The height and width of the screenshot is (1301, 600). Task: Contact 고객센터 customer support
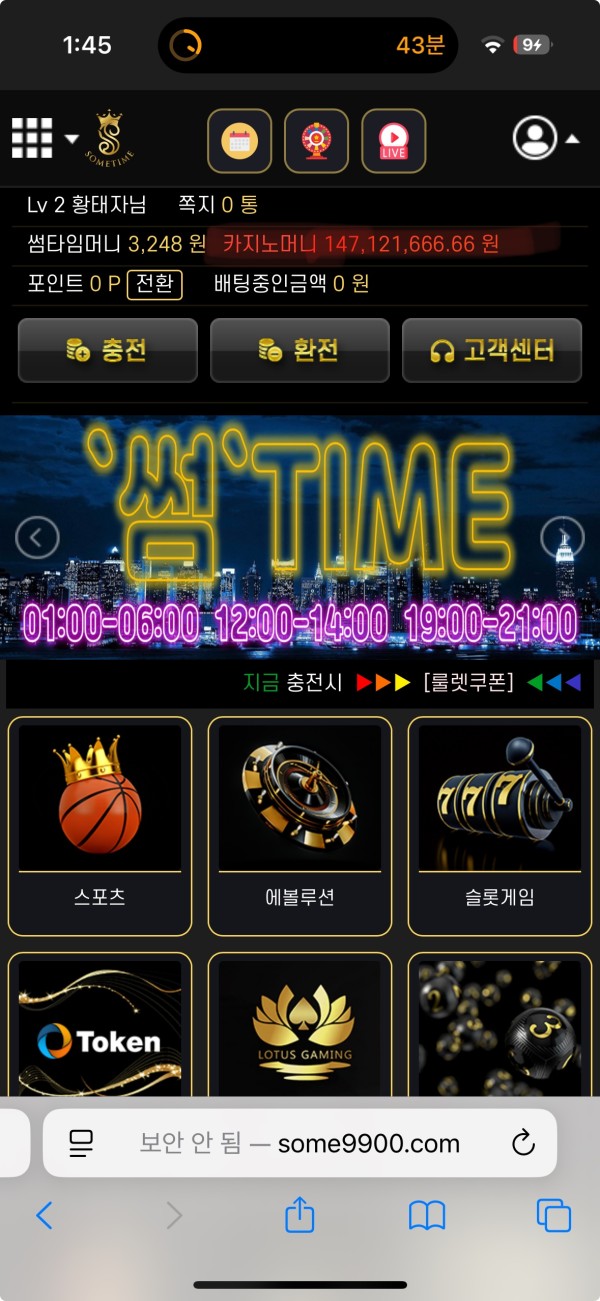click(x=491, y=350)
